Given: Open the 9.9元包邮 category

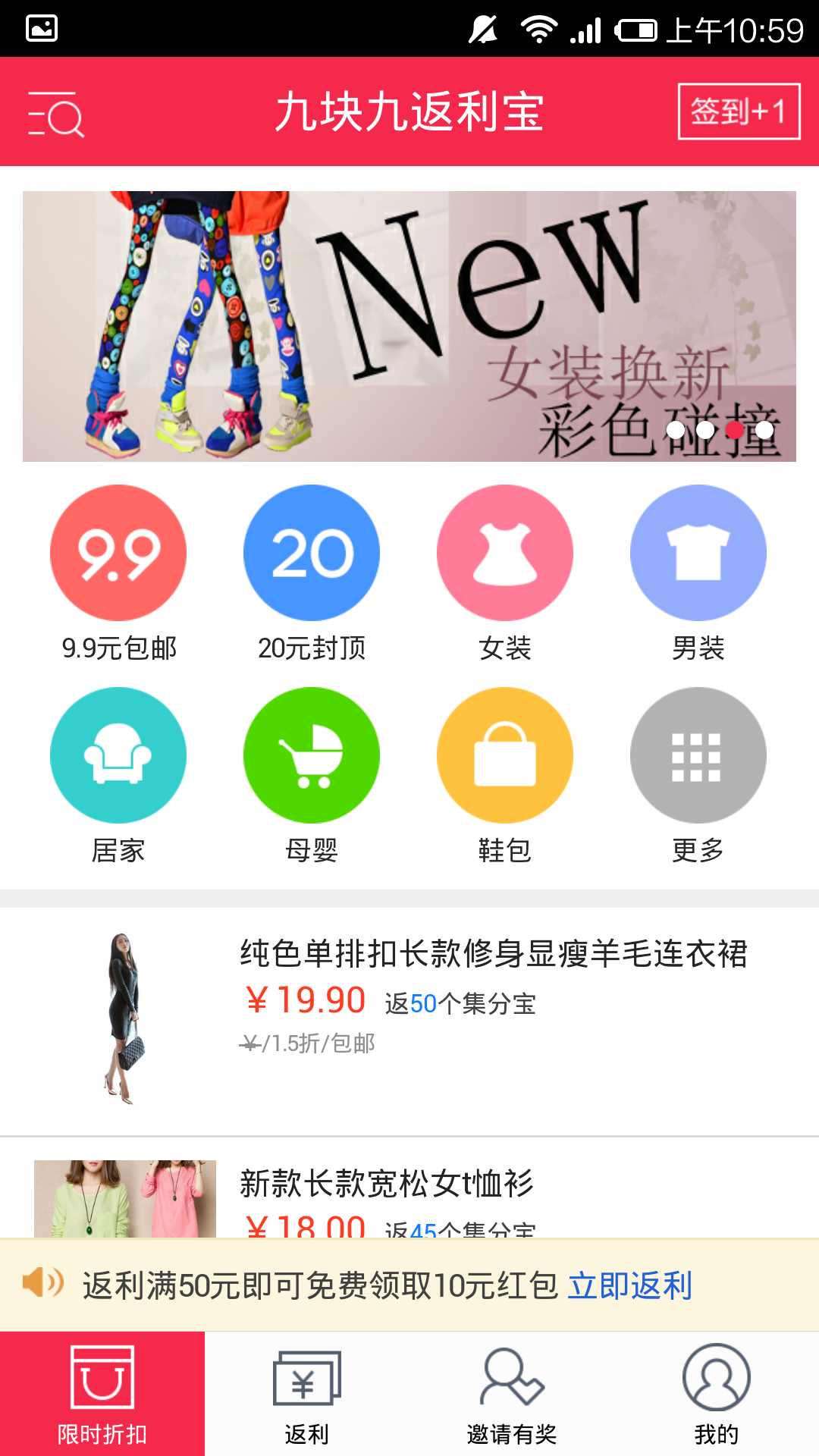Looking at the screenshot, I should (118, 554).
